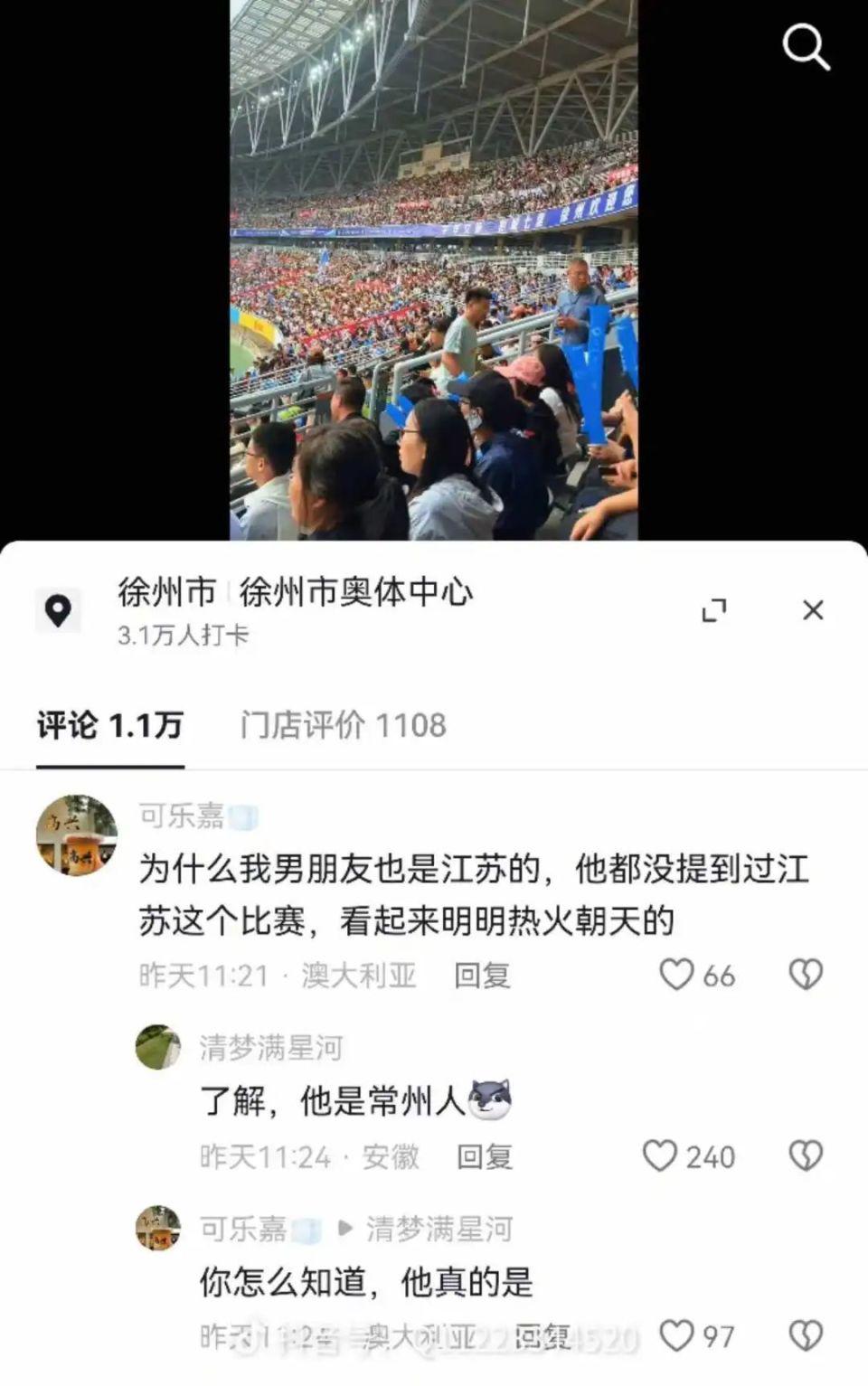Open 可乐嘉's profile avatar on top comment
This screenshot has width=868, height=1386.
pyautogui.click(x=76, y=835)
